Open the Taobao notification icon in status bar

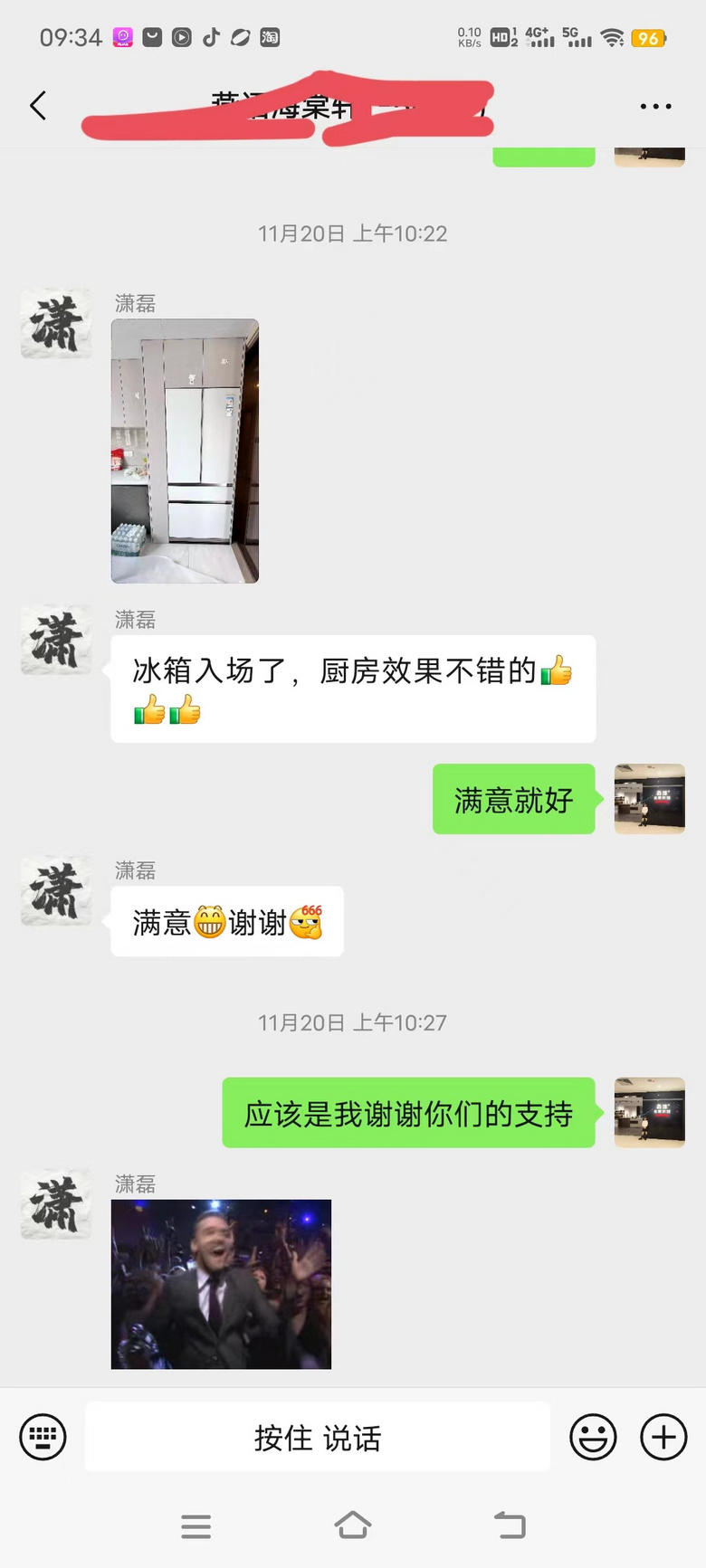click(x=271, y=37)
